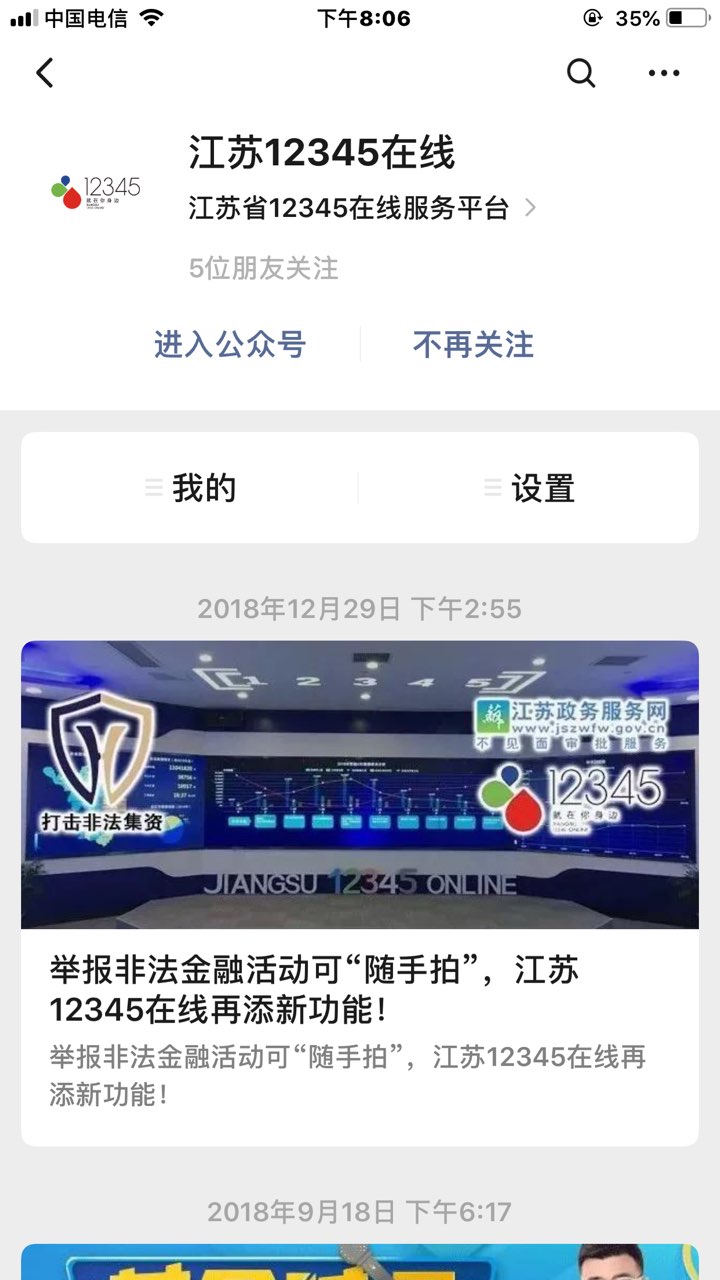Tap the 江苏12345在线 account avatar
Screen dimensions: 720x1280
(x=96, y=188)
